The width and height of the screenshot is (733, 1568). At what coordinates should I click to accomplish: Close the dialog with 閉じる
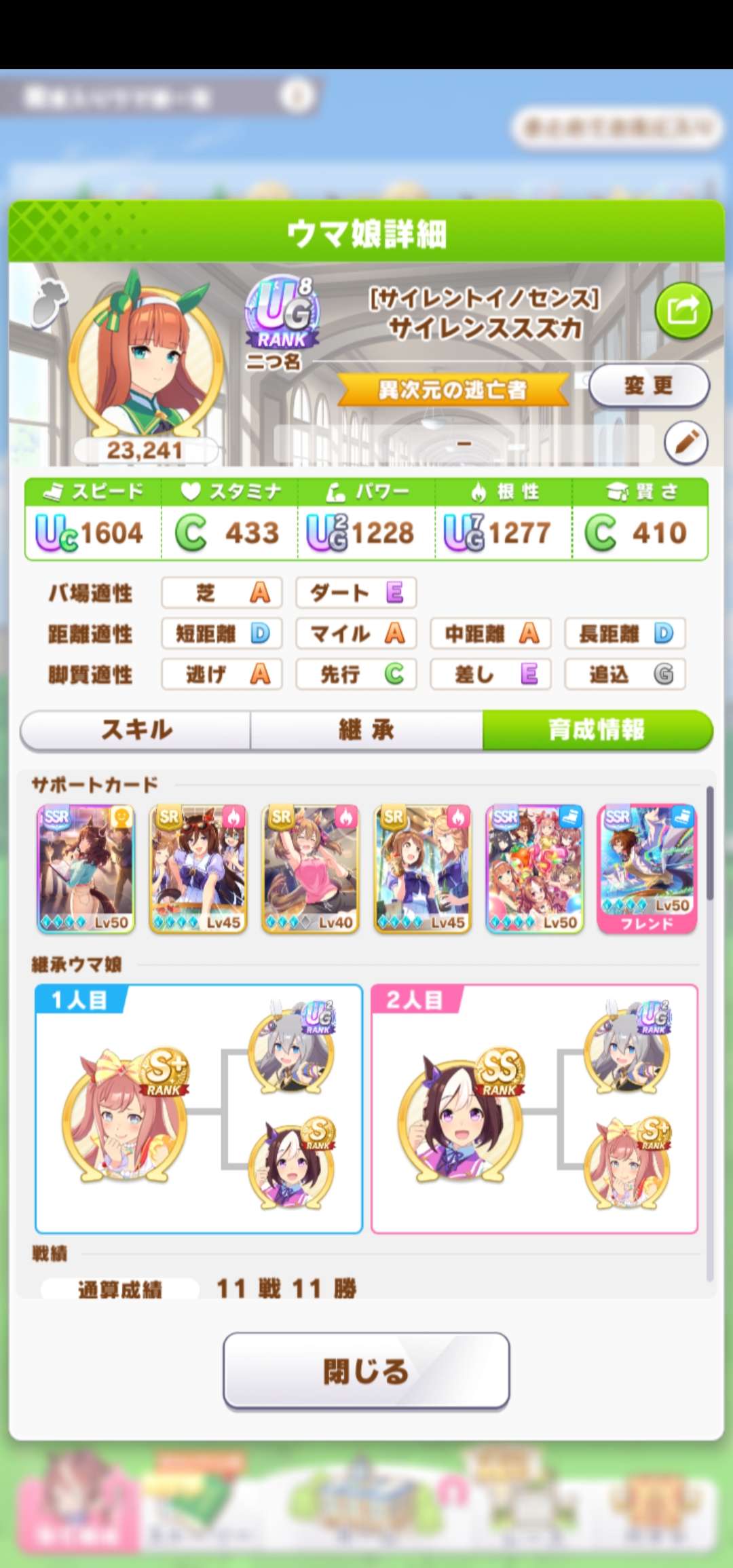pyautogui.click(x=366, y=1370)
